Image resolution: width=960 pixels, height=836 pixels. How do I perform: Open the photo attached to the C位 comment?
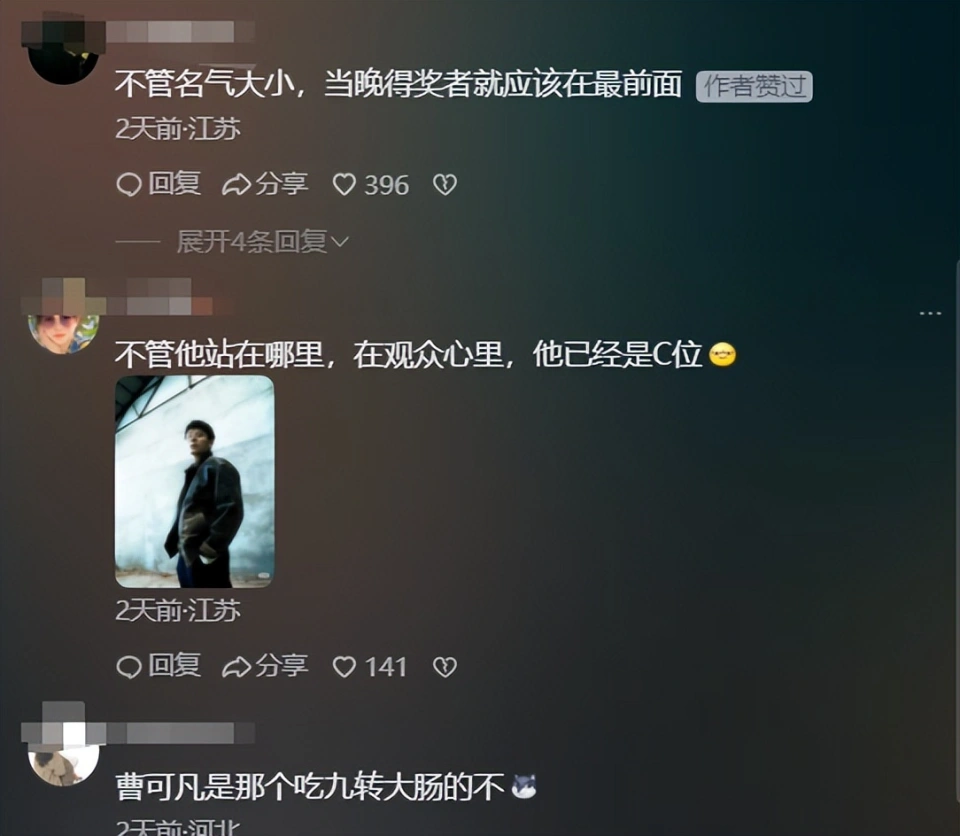click(194, 481)
